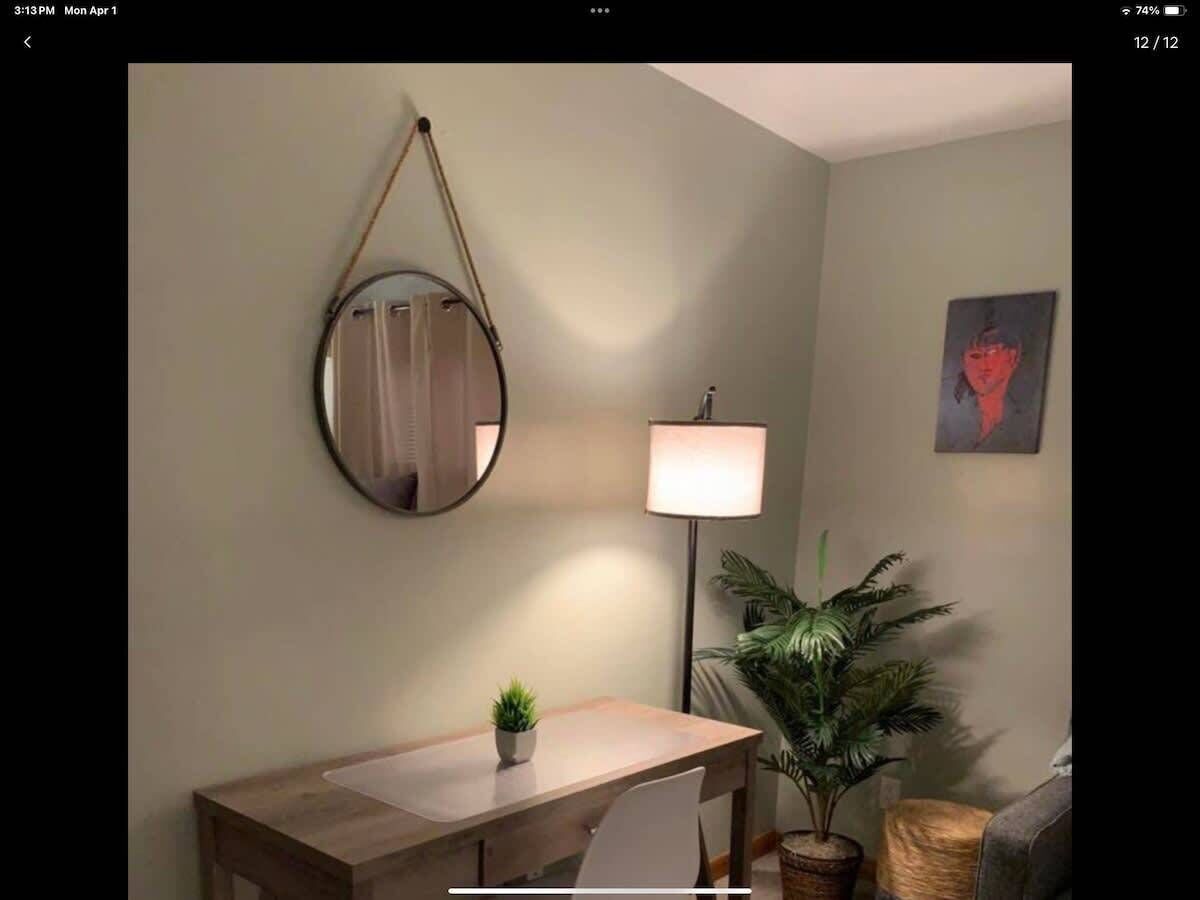Go back from the photo viewer
The height and width of the screenshot is (900, 1200).
point(27,42)
